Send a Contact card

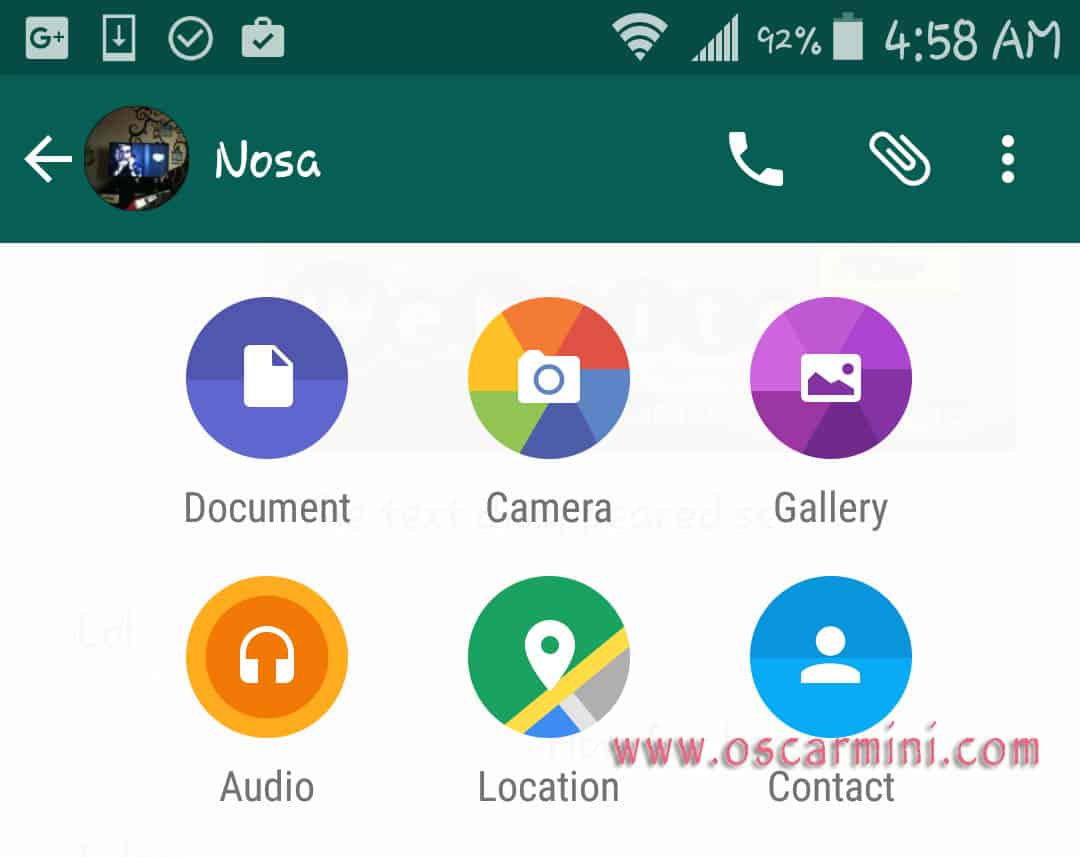(831, 657)
